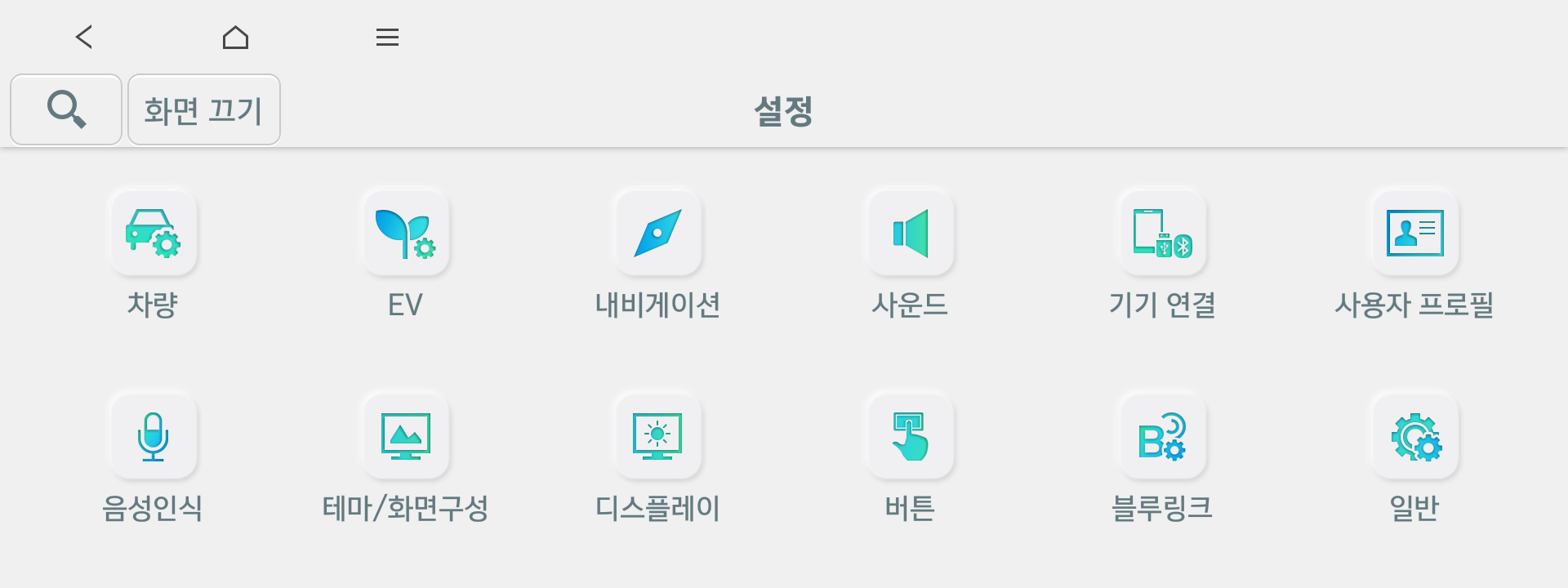The image size is (1568, 588).
Task: Open 기기 연결 settings
Action: tap(1162, 234)
